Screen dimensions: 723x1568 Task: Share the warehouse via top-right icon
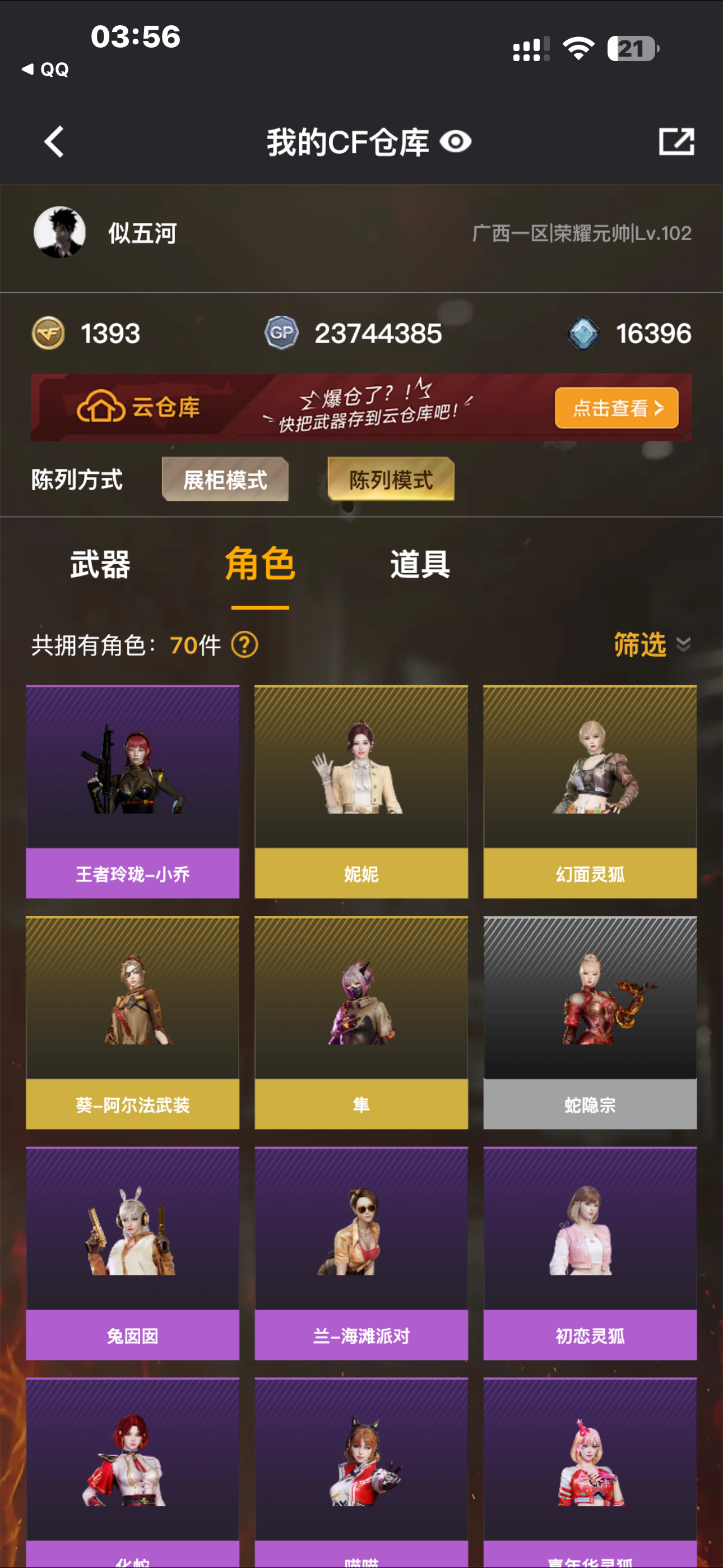(676, 142)
